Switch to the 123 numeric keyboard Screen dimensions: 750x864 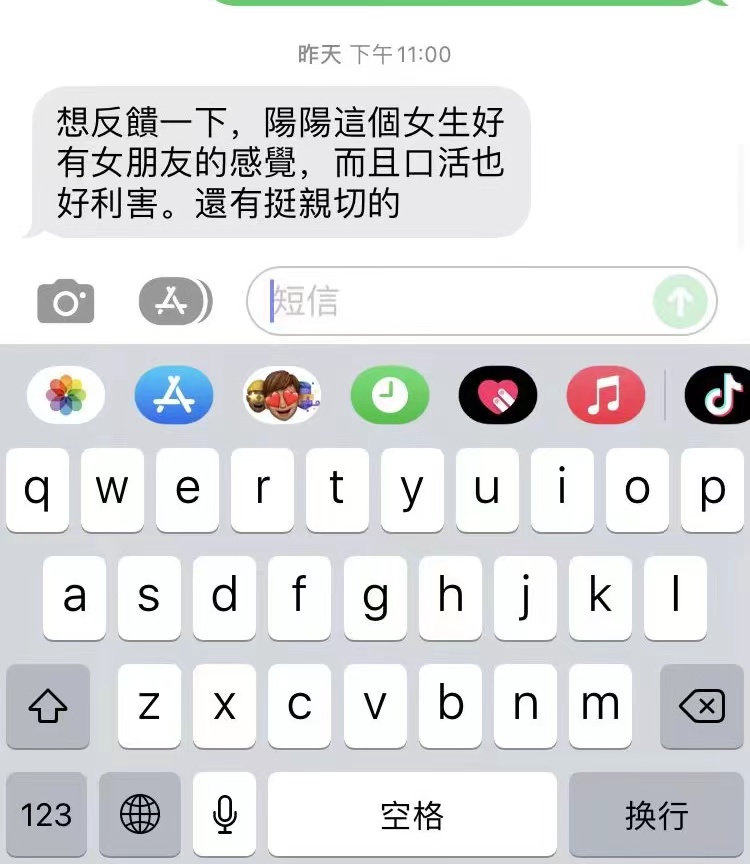coord(47,815)
